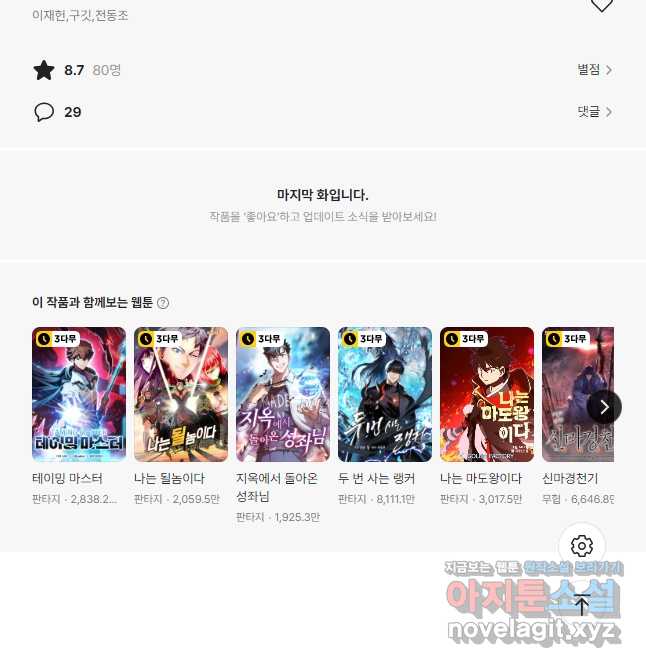Open the 두 번 사는 랭커 webtoon
646x668 pixels.
(385, 394)
